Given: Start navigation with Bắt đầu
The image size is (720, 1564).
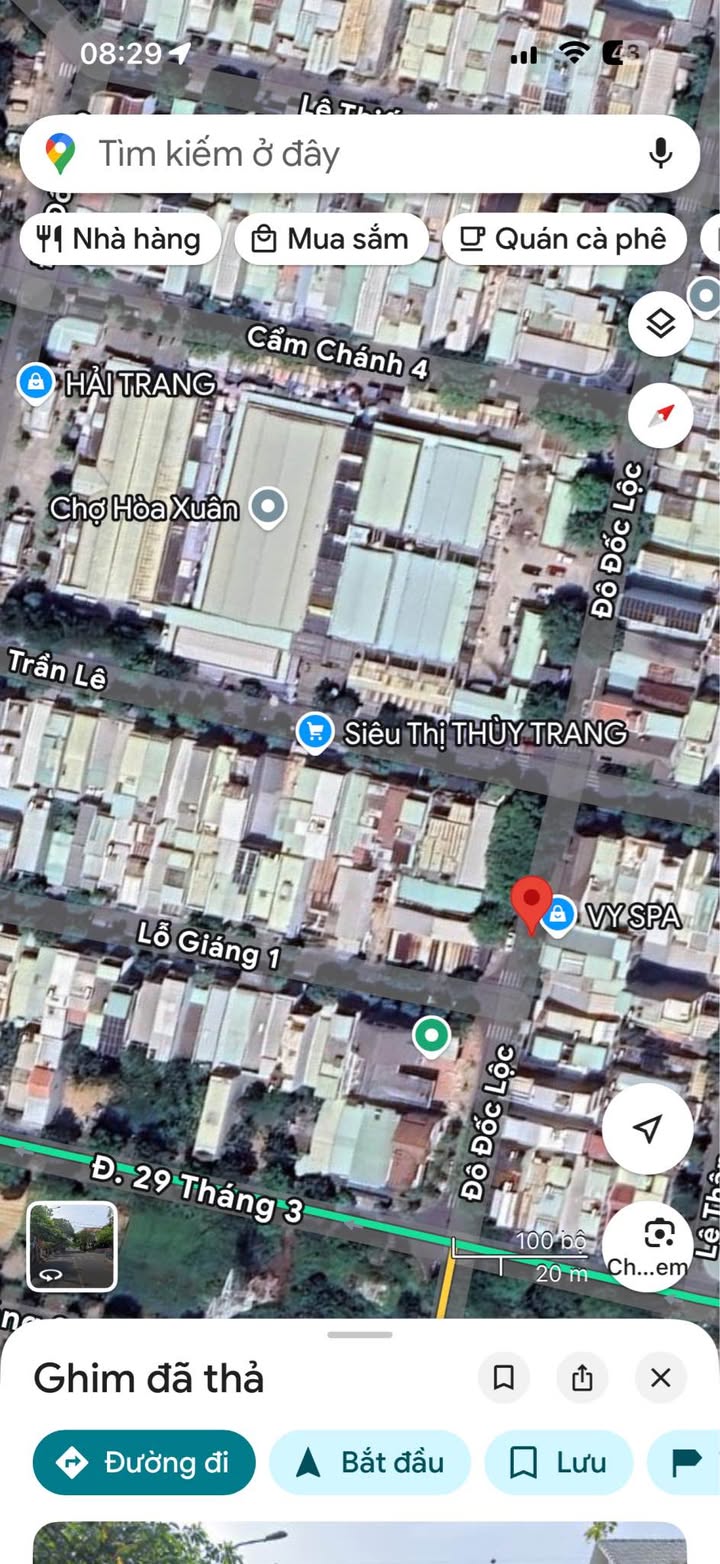Looking at the screenshot, I should 370,1462.
